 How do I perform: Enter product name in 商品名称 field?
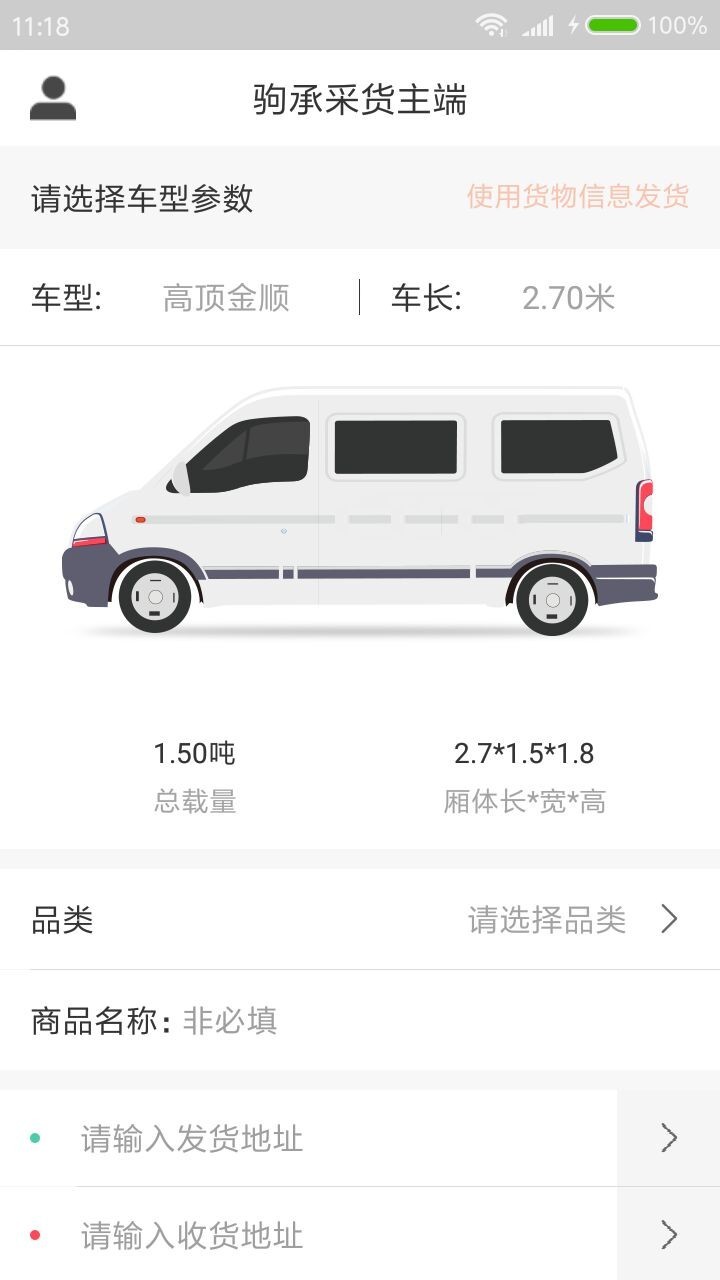point(360,1021)
